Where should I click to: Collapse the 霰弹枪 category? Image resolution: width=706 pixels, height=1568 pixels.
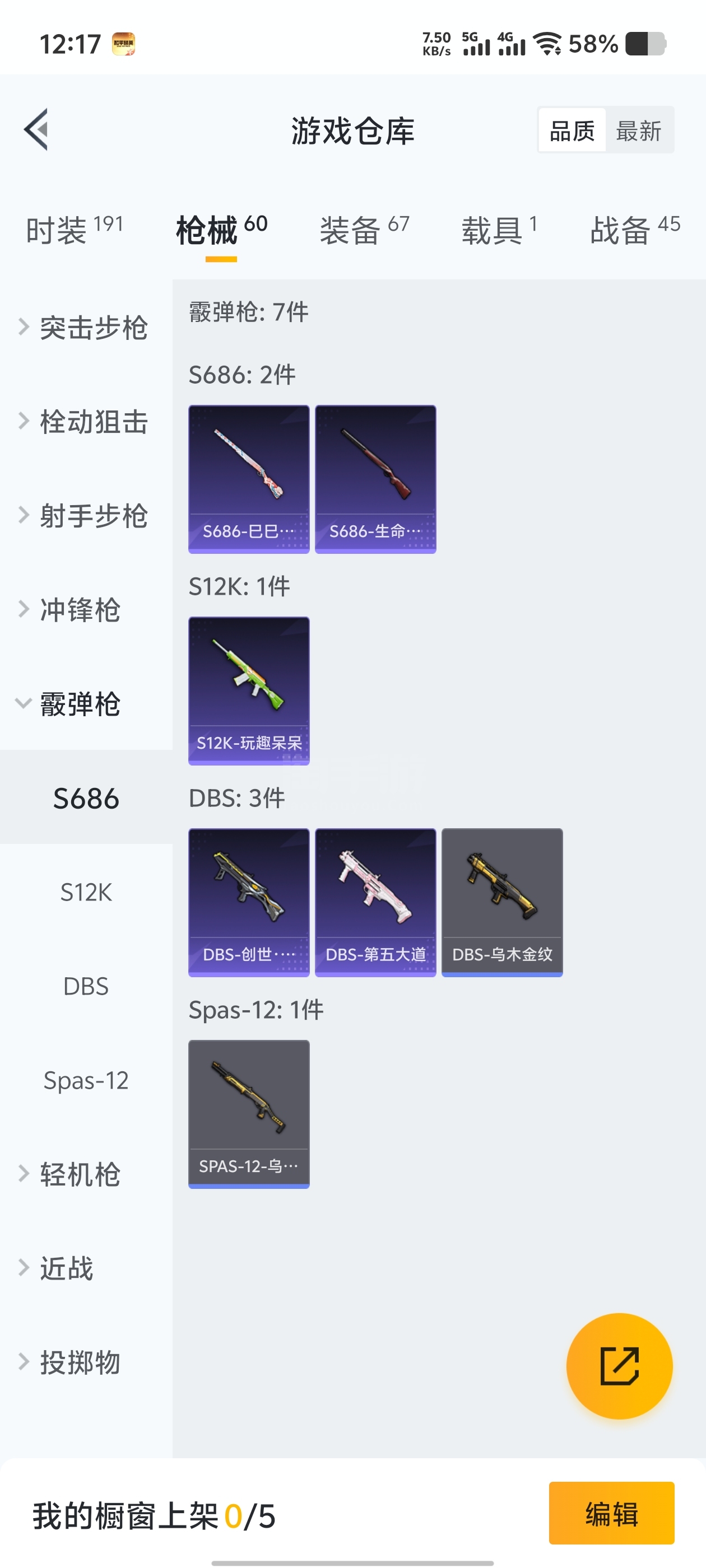[x=79, y=704]
